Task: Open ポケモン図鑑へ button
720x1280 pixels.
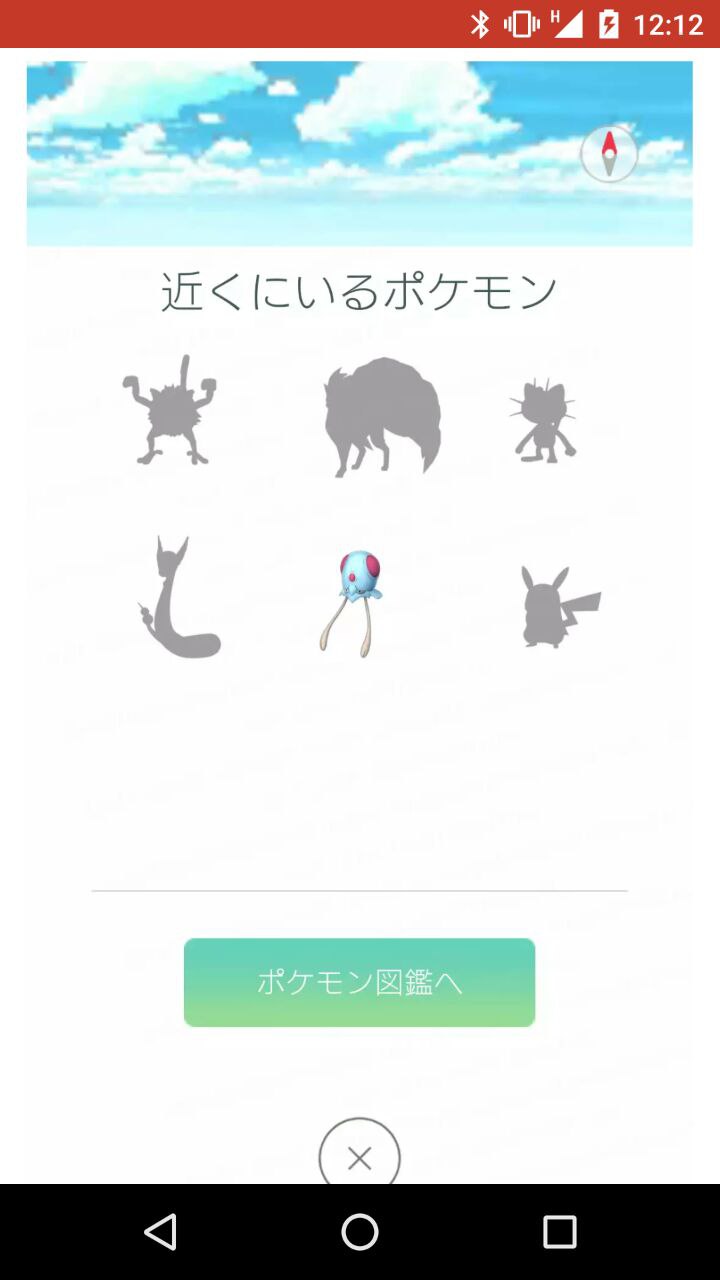Action: 359,982
